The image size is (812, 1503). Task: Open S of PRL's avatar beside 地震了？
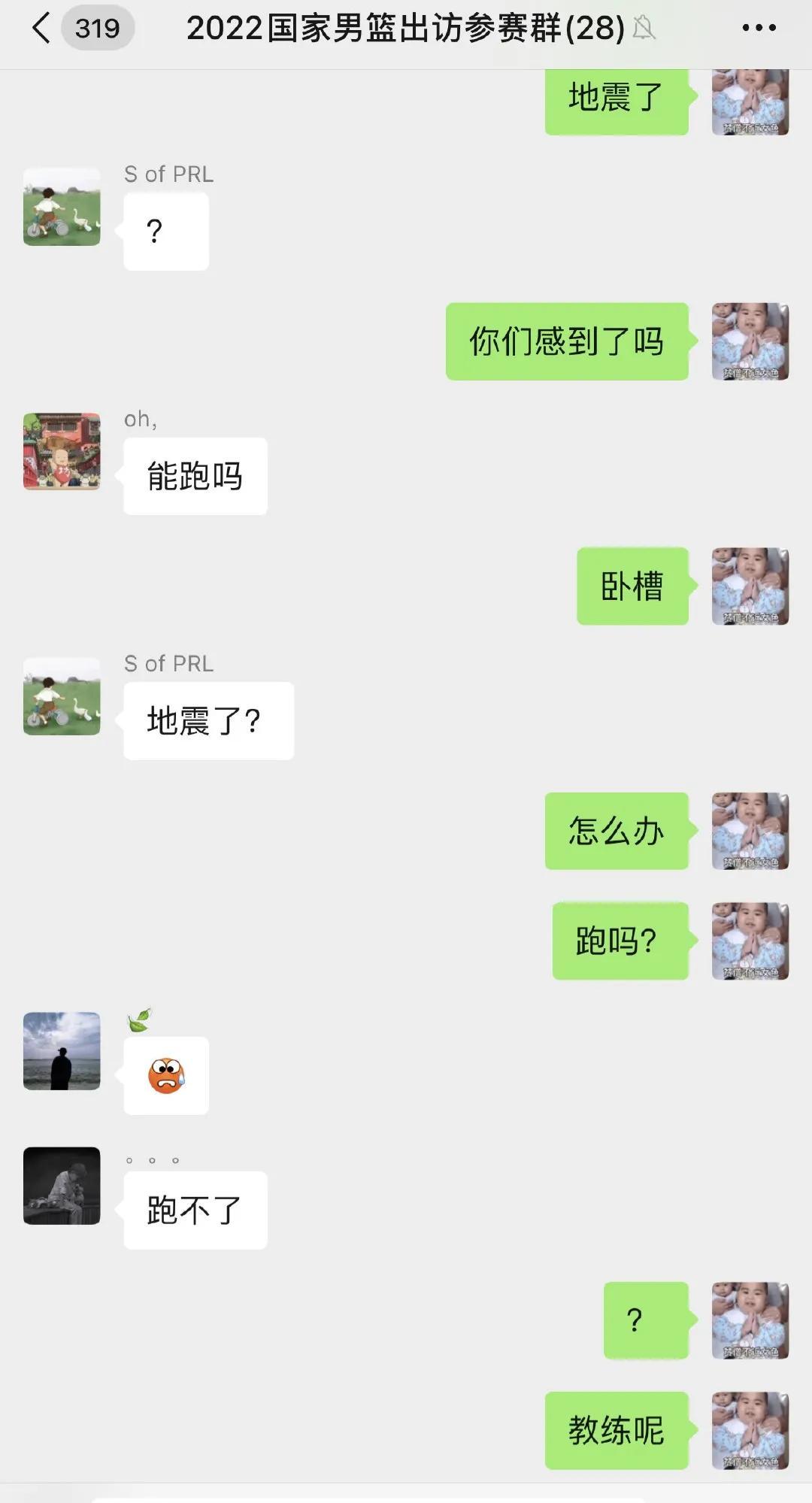pos(62,696)
